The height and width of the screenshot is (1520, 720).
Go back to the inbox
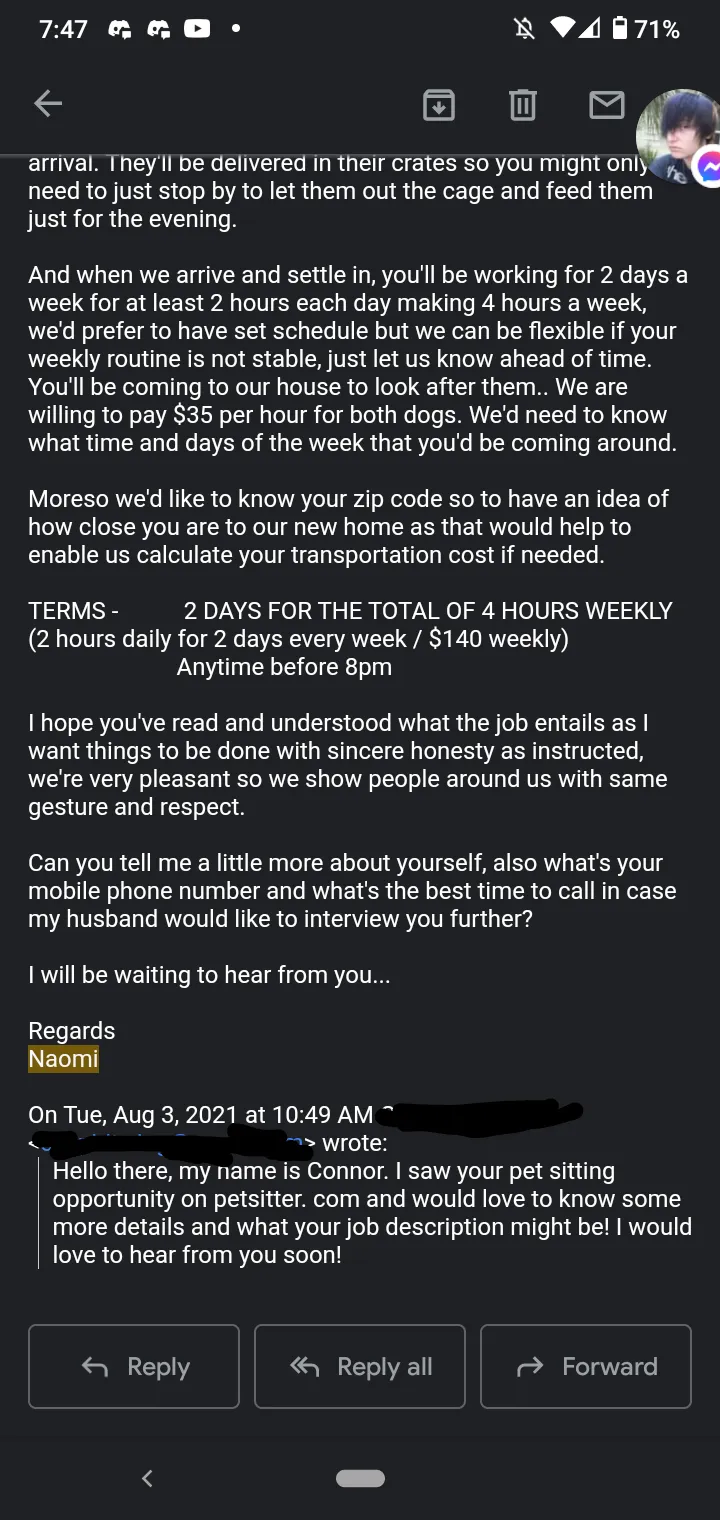coord(48,103)
